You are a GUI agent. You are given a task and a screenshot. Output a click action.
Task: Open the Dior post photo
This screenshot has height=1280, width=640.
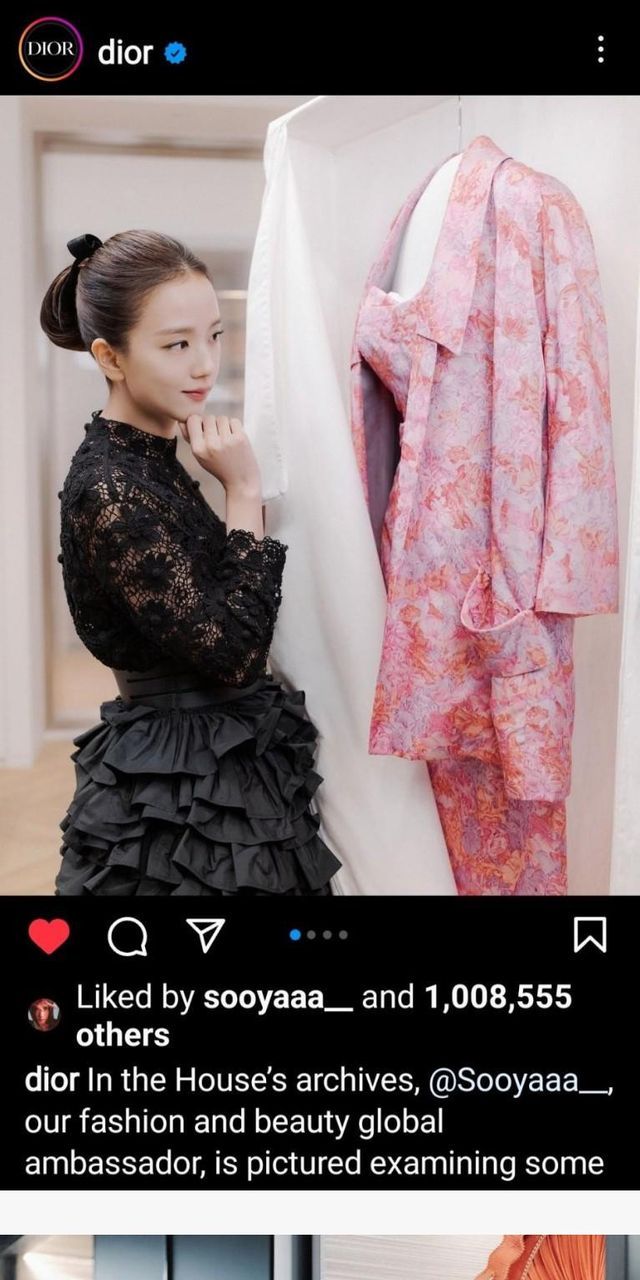coord(320,495)
